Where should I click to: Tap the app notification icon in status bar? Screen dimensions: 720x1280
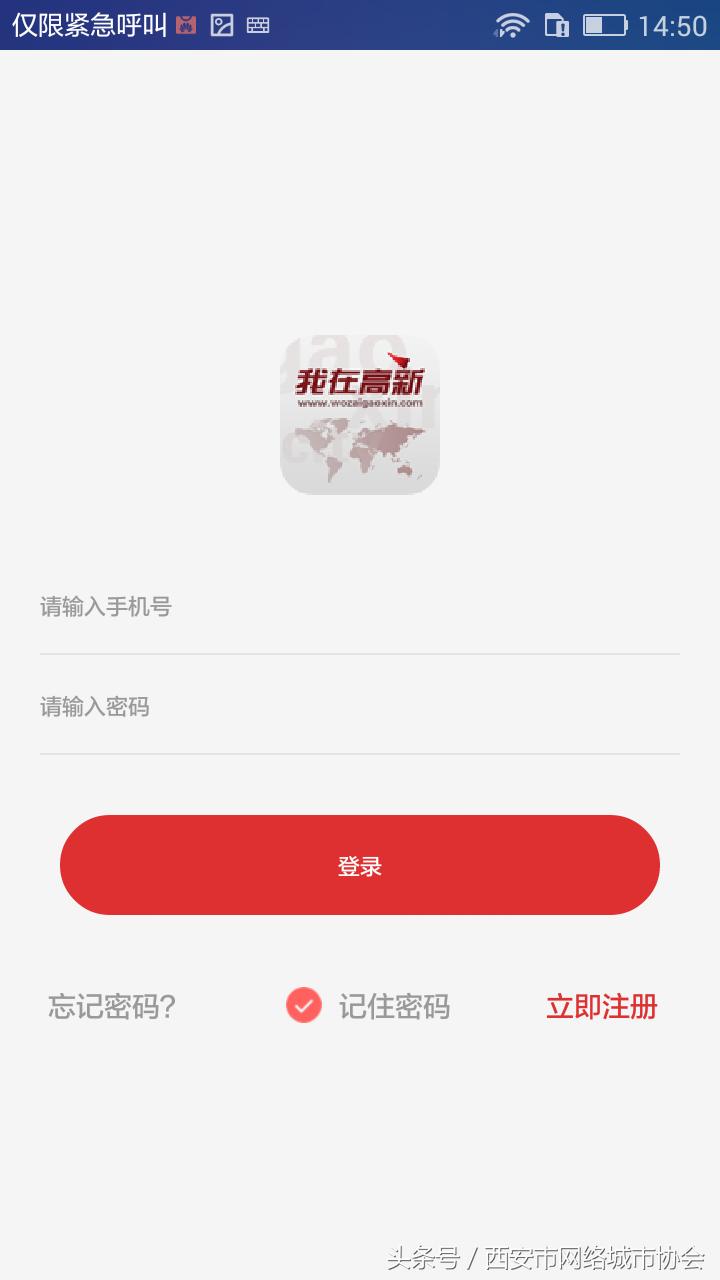click(x=186, y=23)
